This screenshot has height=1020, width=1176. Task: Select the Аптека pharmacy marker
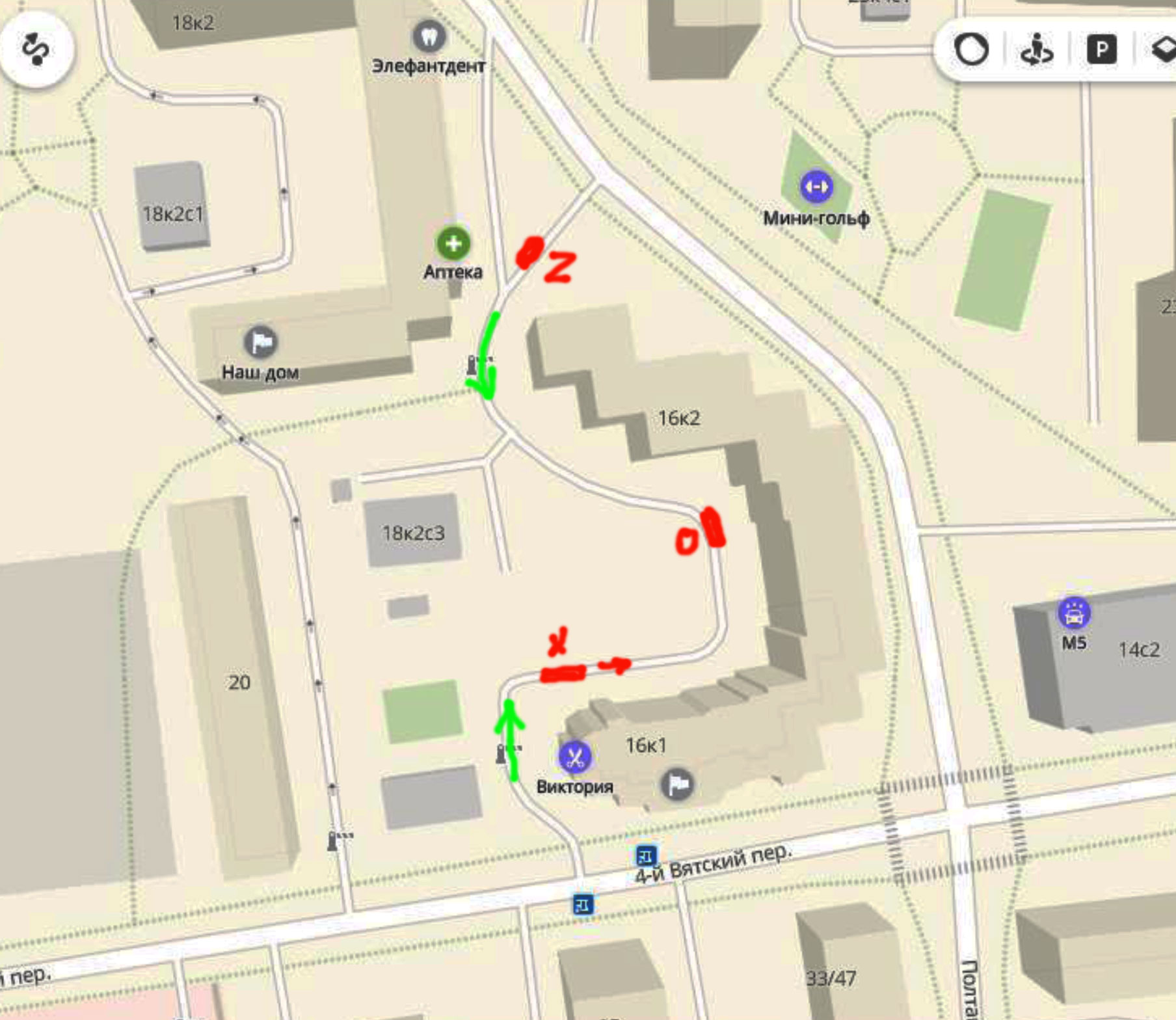453,244
